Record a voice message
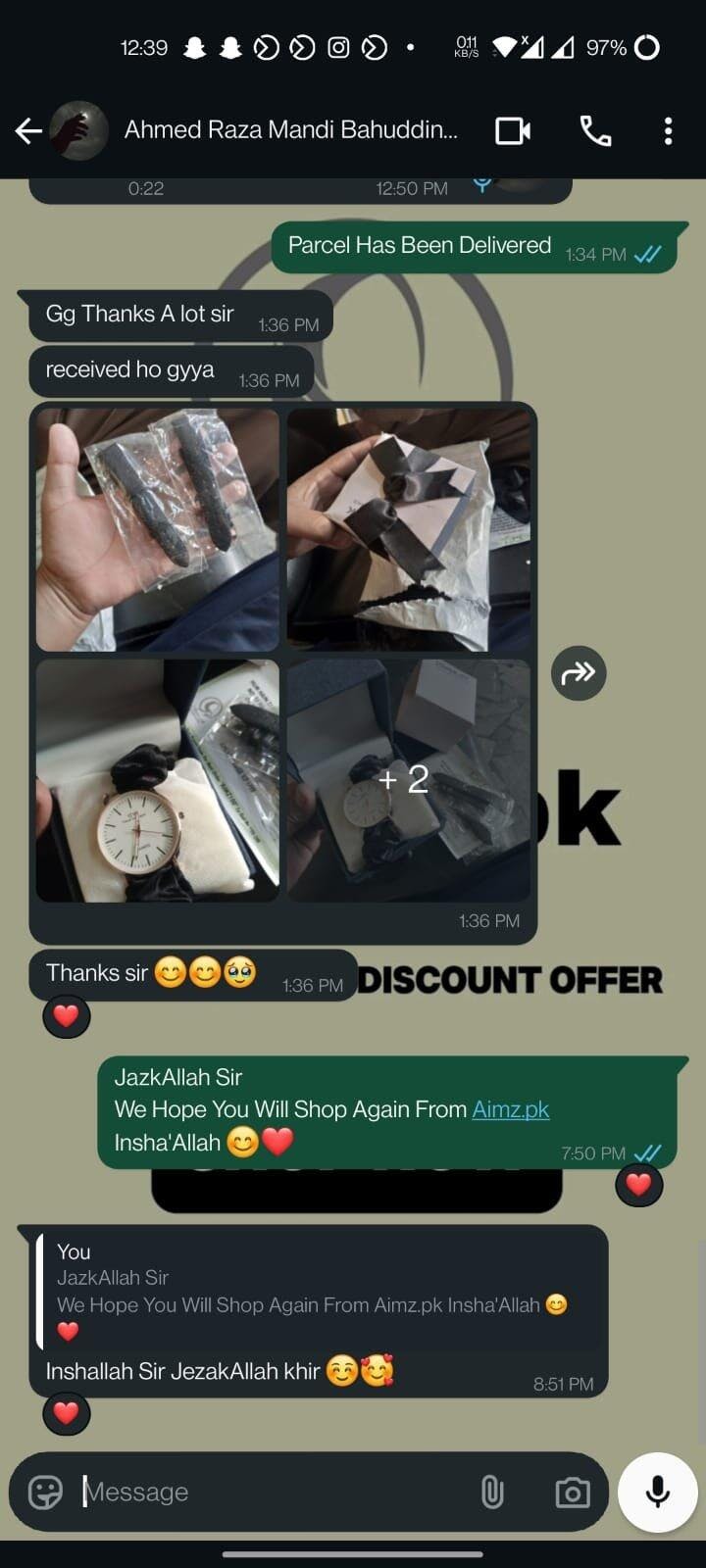Screen dimensions: 706x1568 click(657, 1492)
